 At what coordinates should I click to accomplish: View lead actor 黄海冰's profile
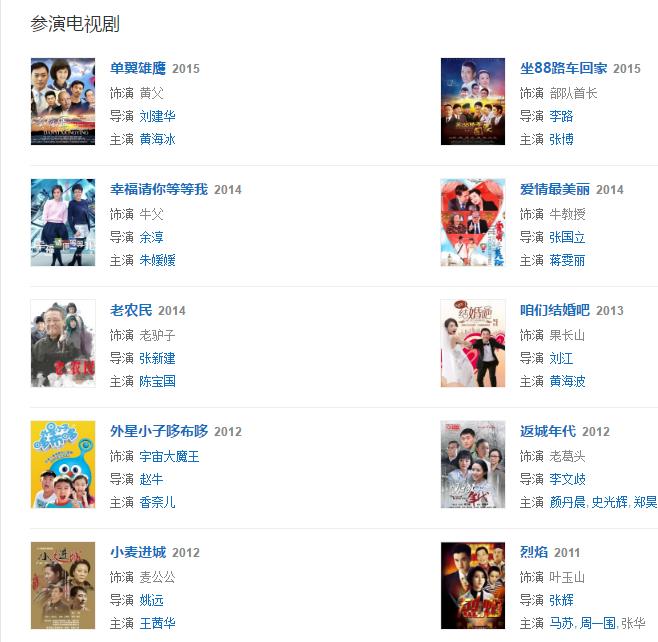click(157, 140)
